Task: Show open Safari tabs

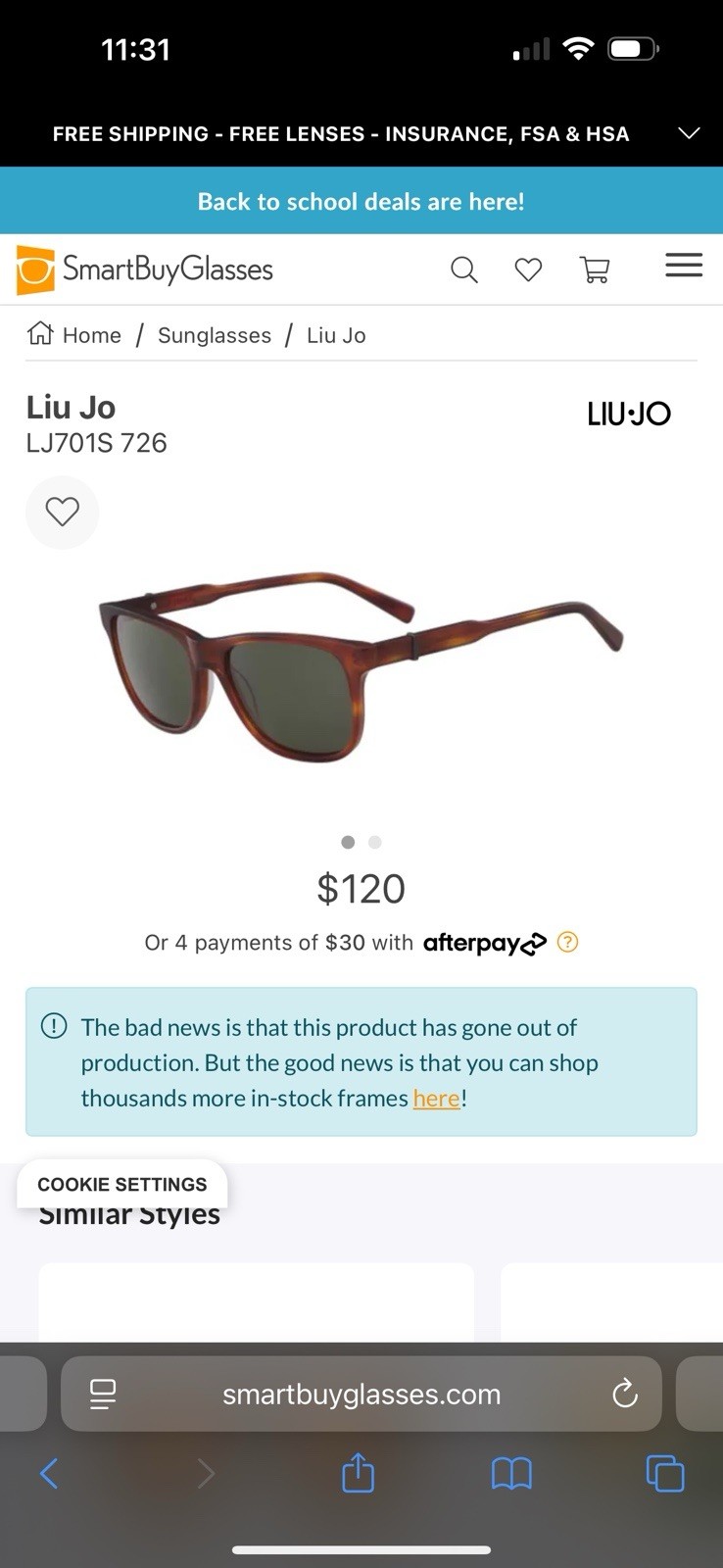Action: [664, 1473]
